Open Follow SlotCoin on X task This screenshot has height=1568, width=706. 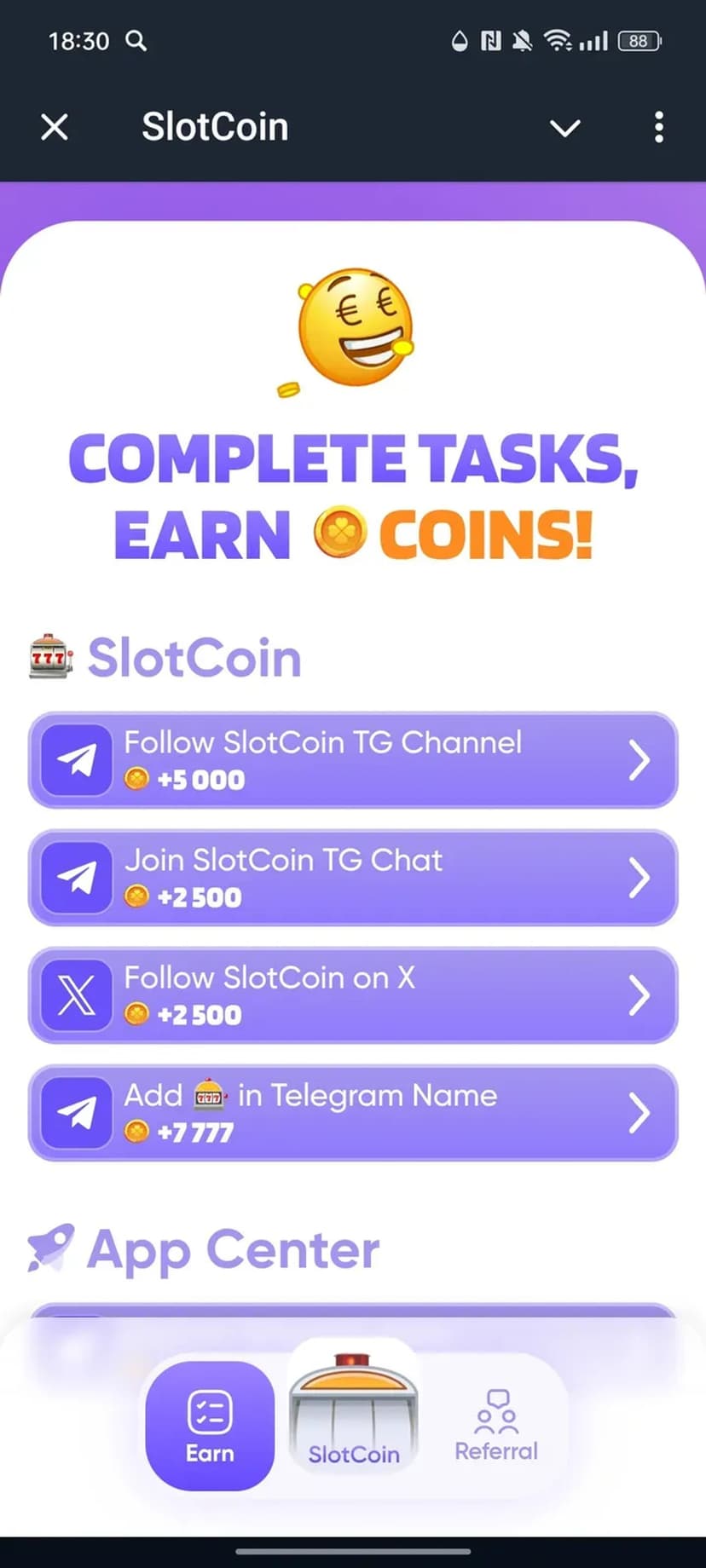coord(353,995)
